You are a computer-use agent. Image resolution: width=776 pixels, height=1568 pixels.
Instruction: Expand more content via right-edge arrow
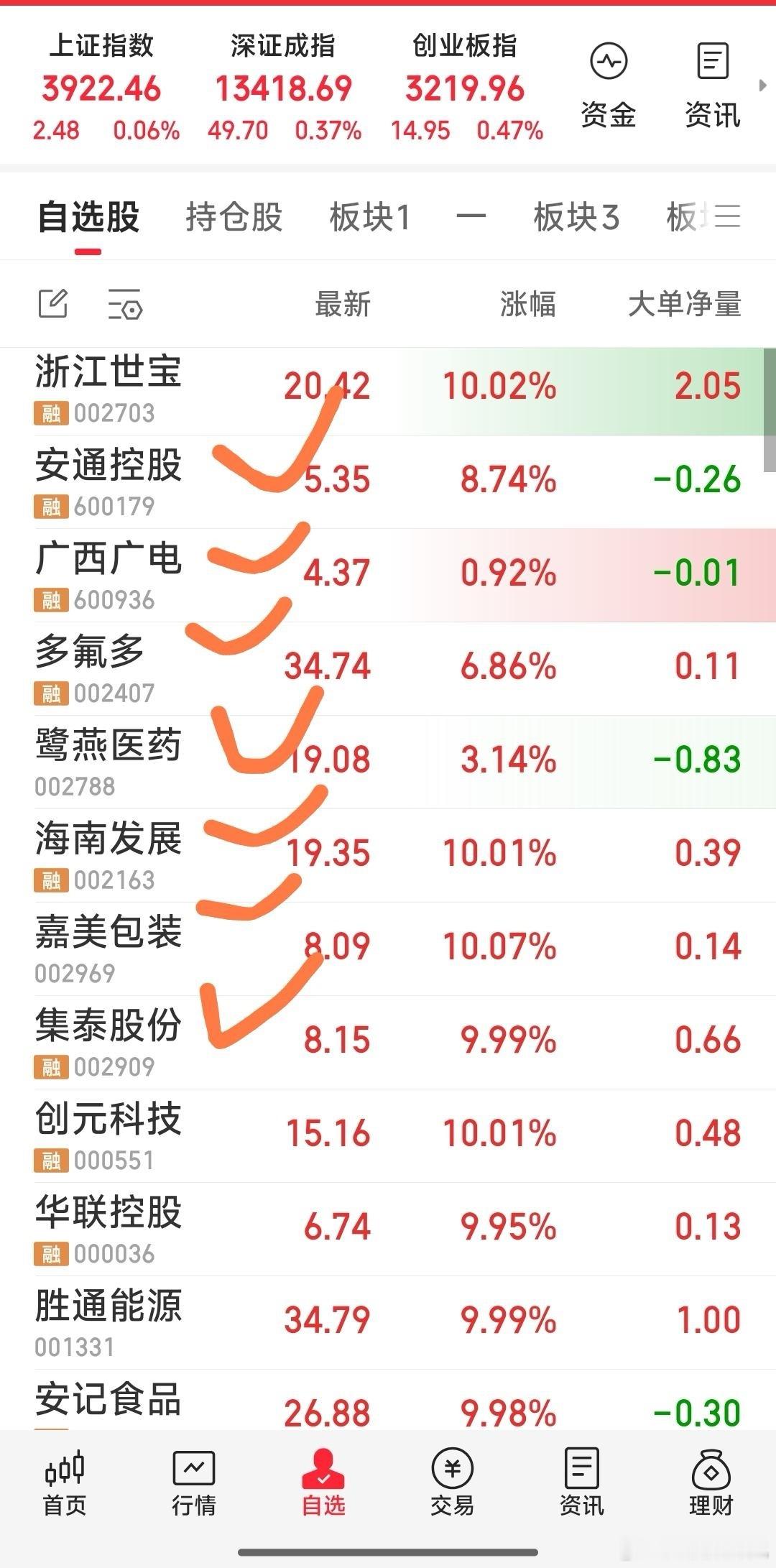coord(763,85)
